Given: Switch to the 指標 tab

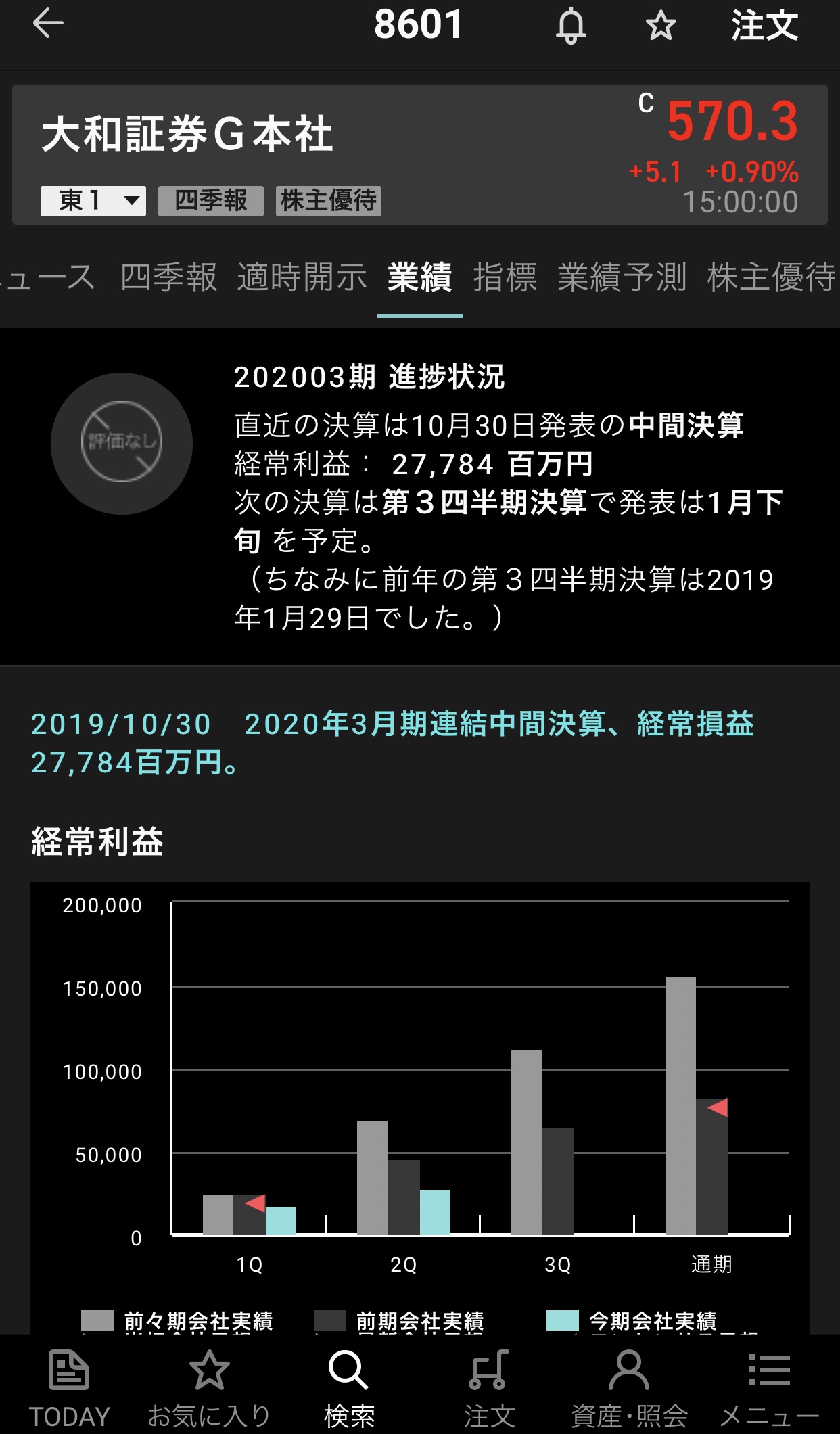Looking at the screenshot, I should 505,277.
